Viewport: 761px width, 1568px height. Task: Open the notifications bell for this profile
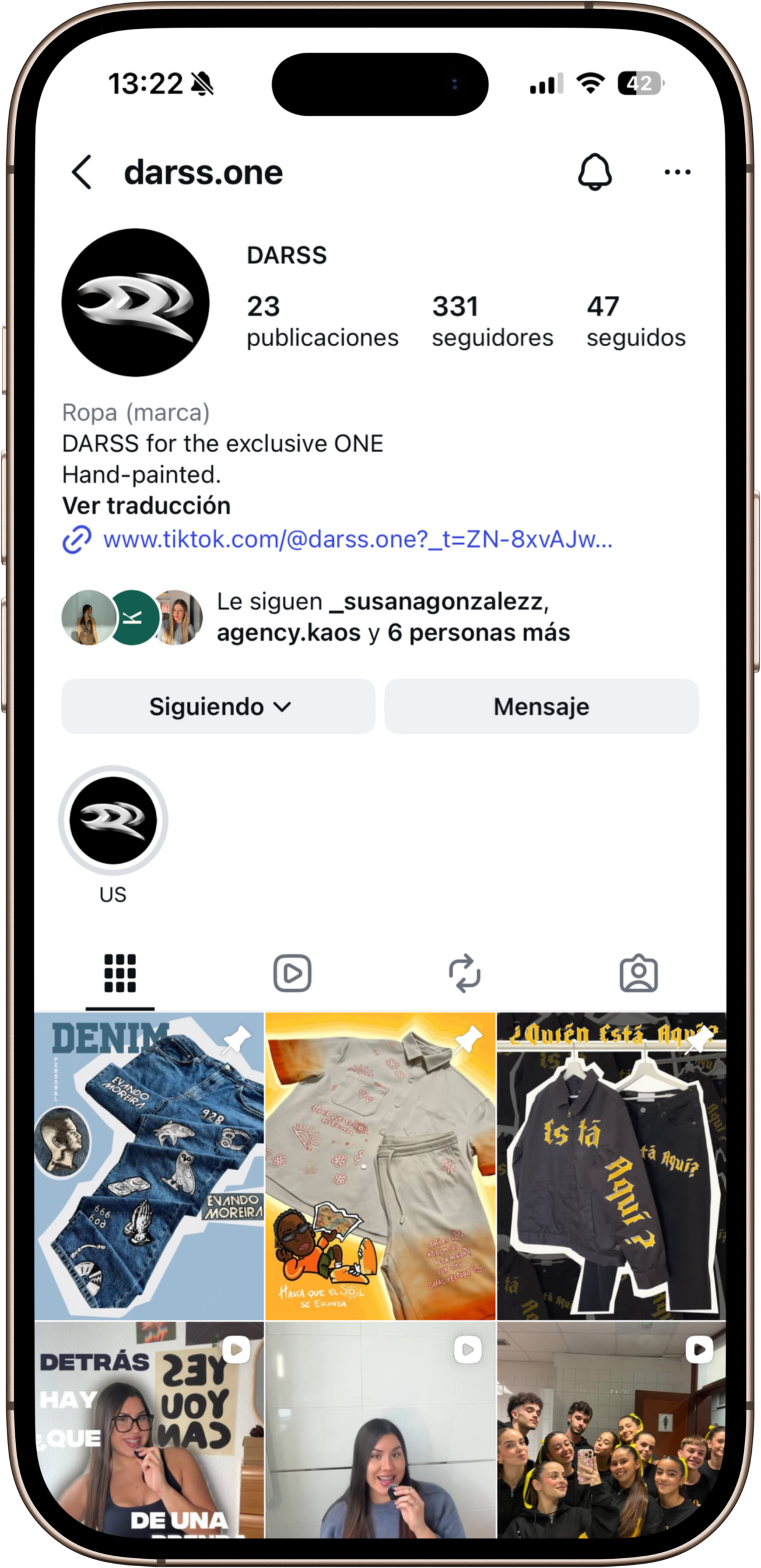tap(594, 172)
